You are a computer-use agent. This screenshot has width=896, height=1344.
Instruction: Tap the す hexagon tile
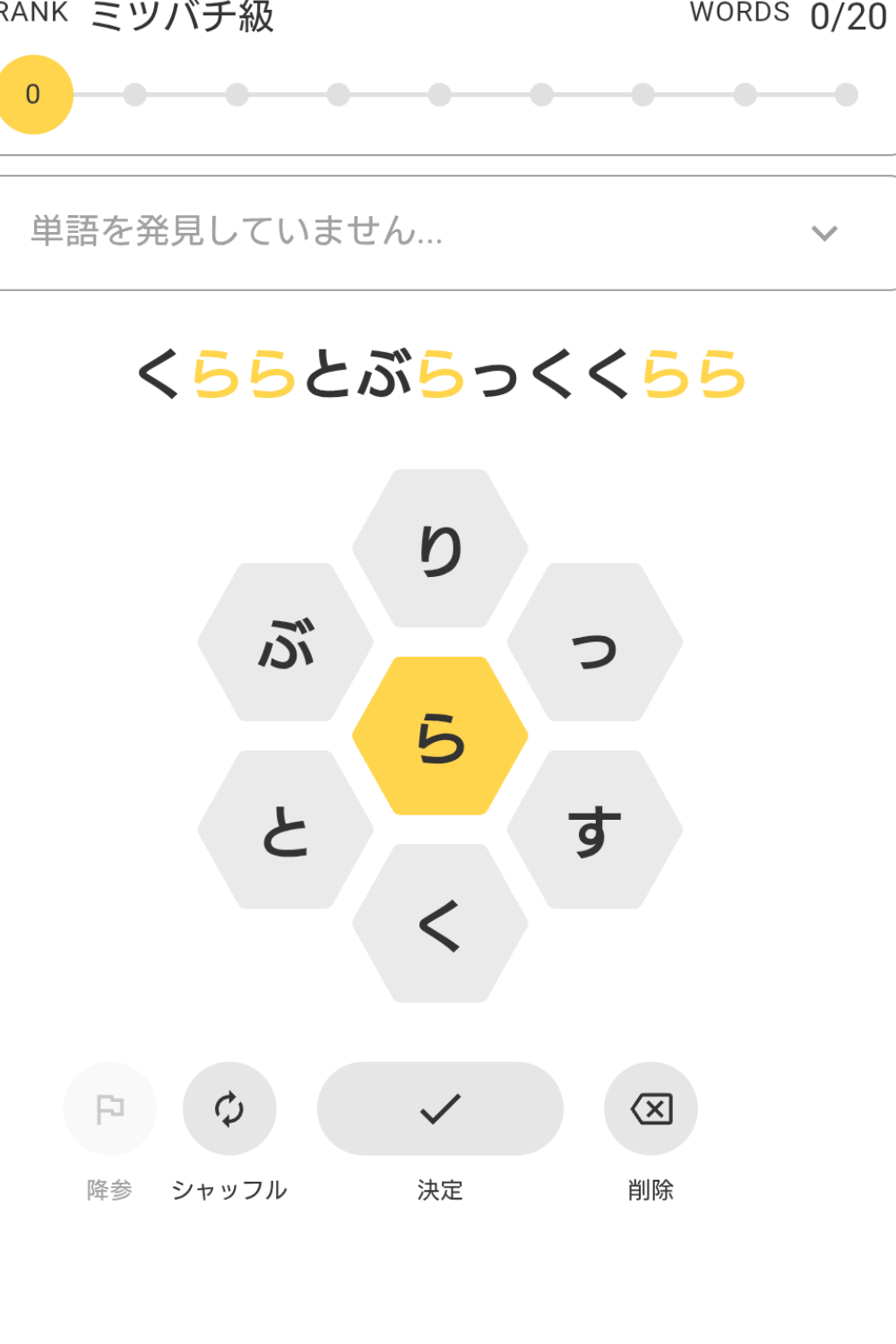point(595,830)
